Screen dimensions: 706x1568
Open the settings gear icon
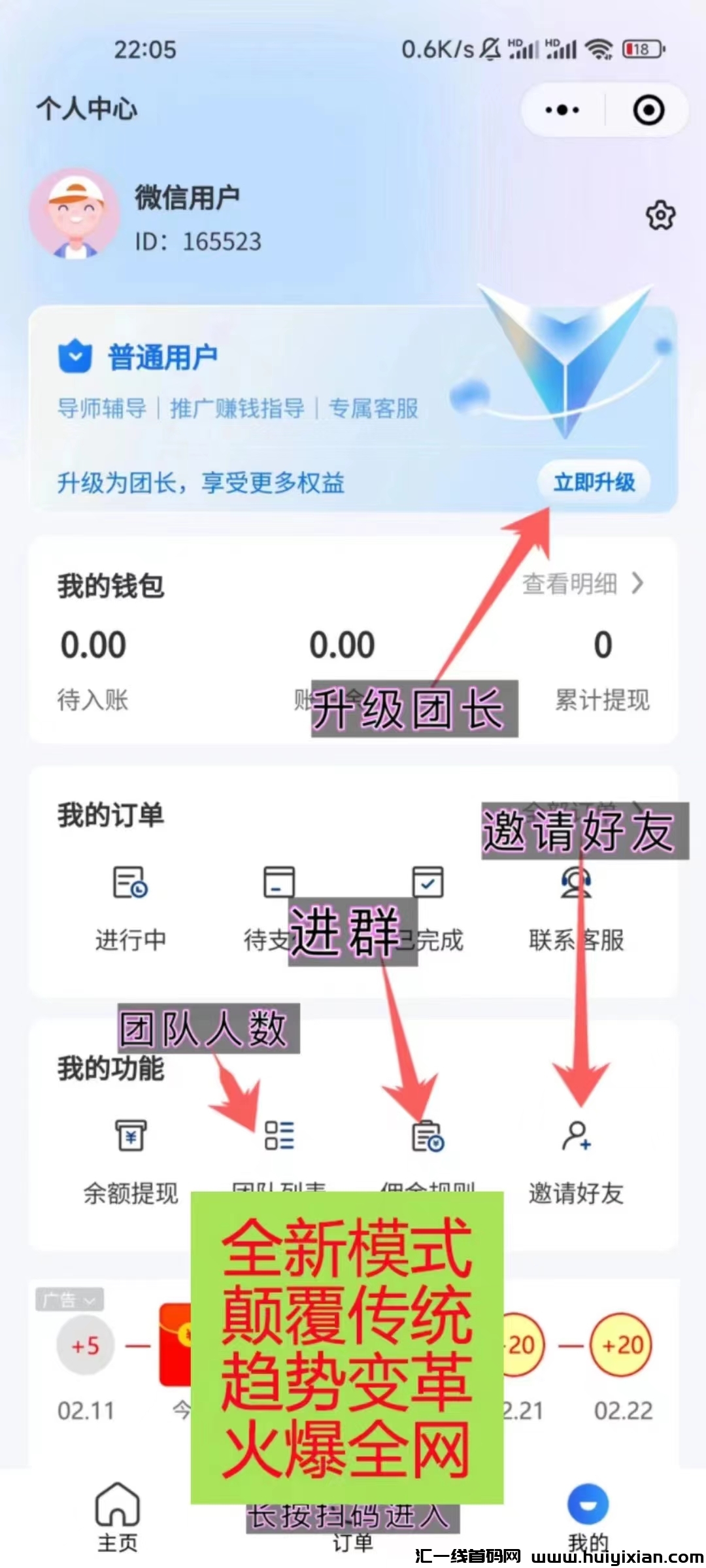pos(660,215)
